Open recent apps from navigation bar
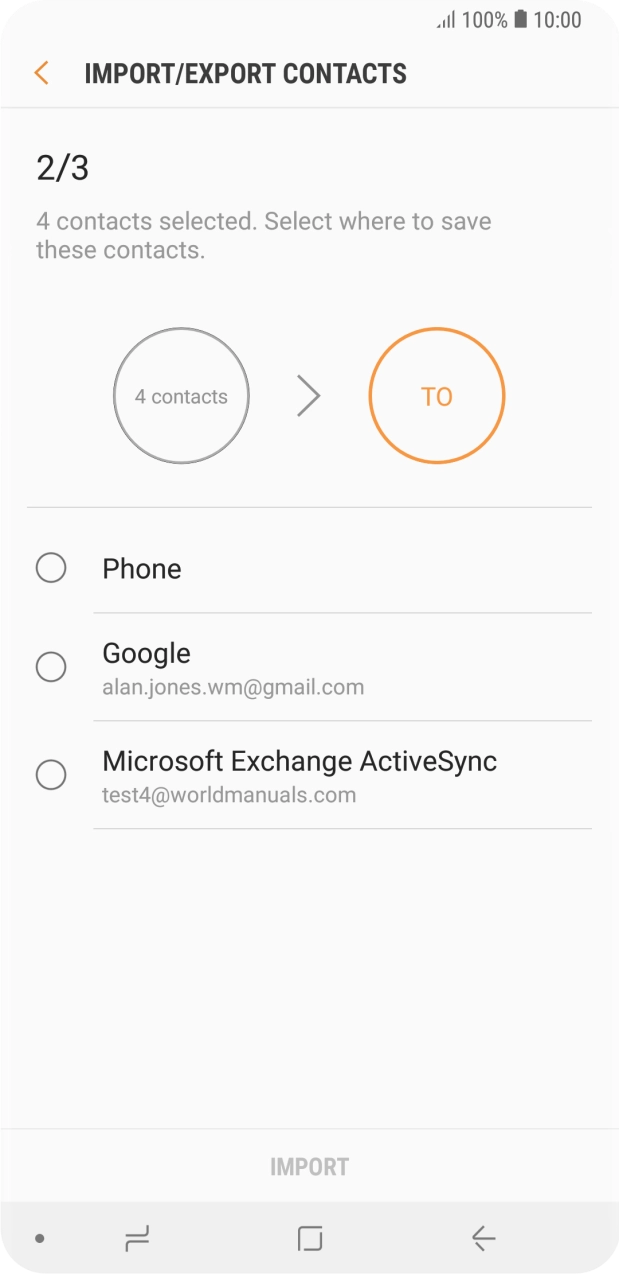619x1274 pixels. pos(137,1239)
